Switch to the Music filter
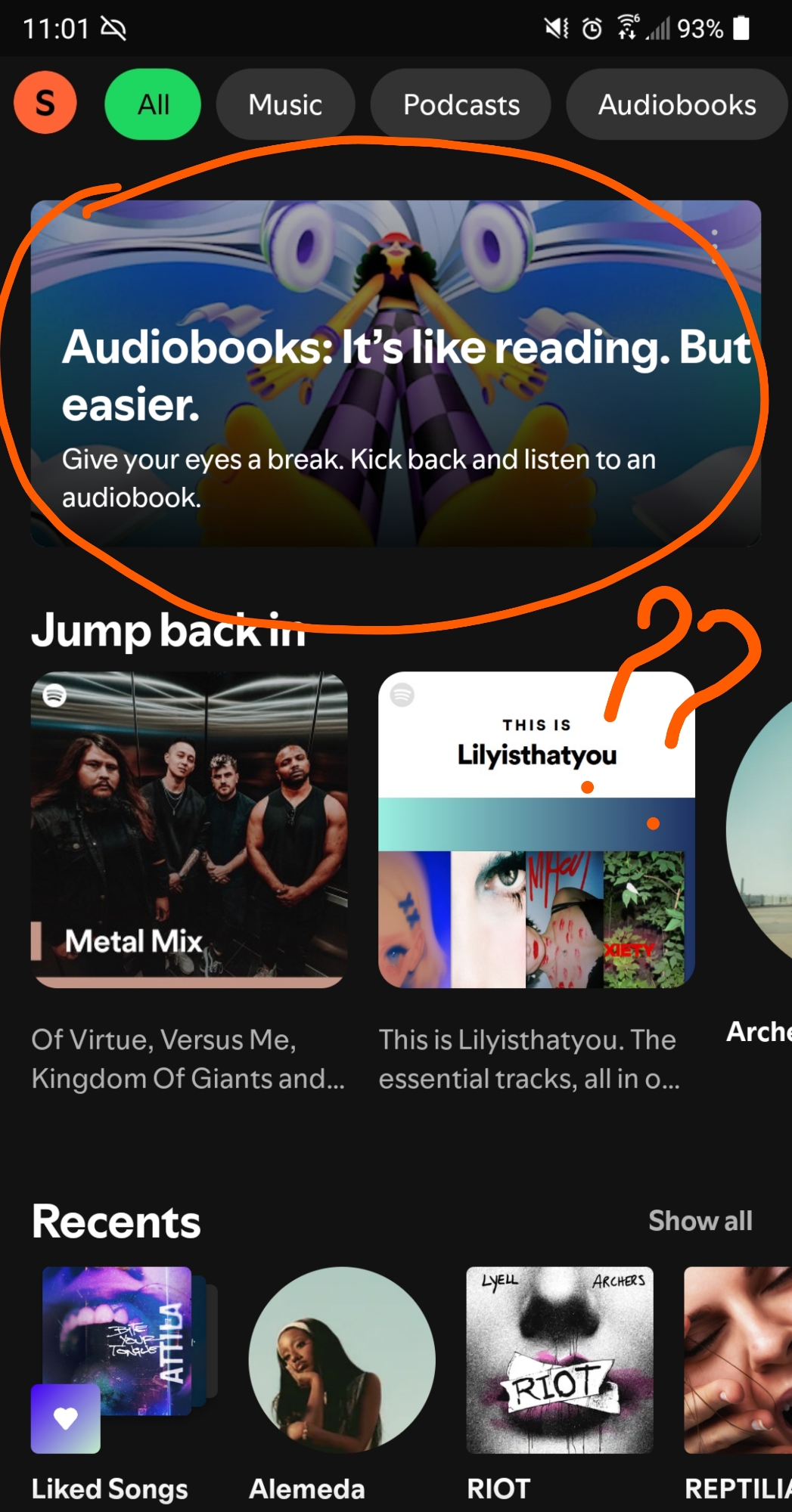This screenshot has width=792, height=1512. (x=285, y=104)
